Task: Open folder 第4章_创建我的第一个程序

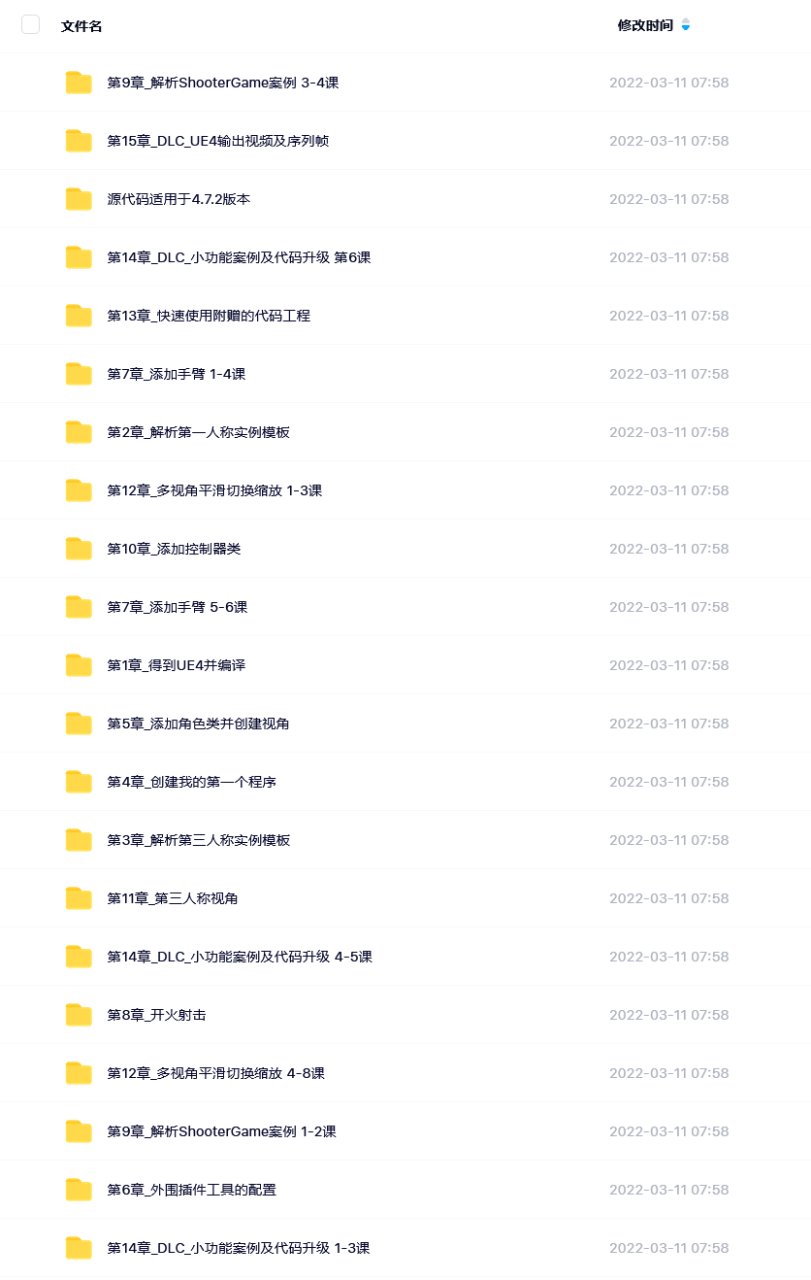Action: click(x=191, y=782)
